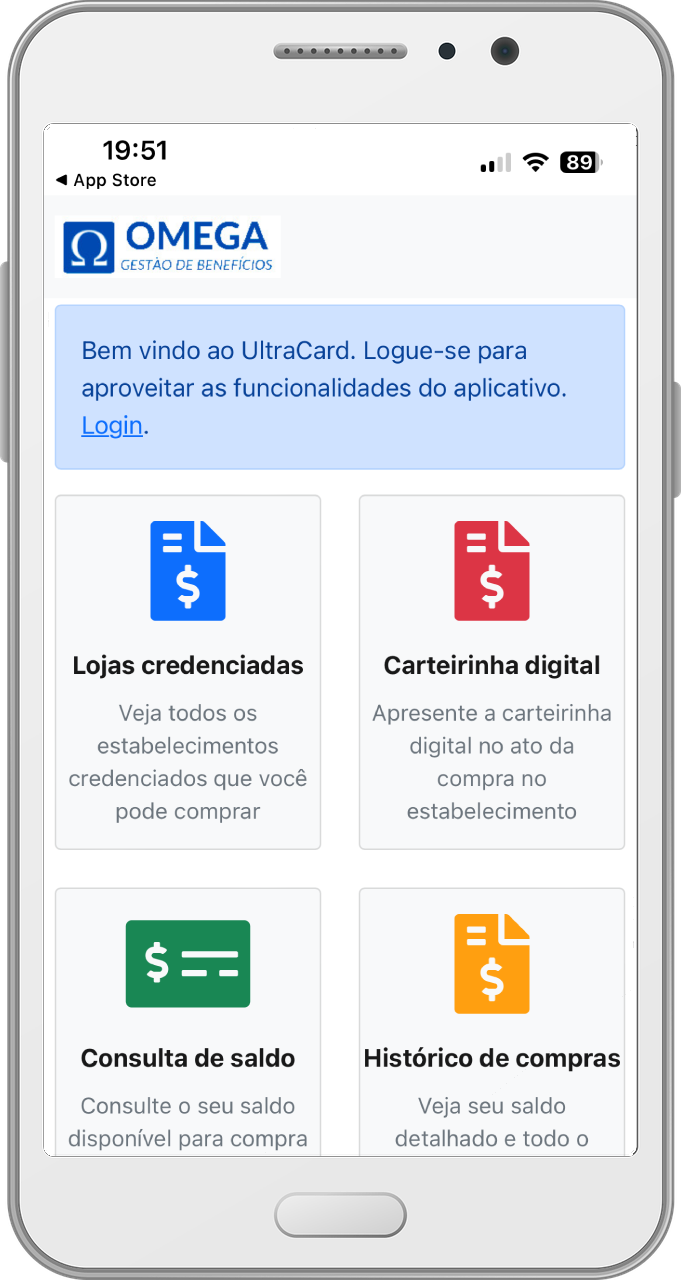Image resolution: width=681 pixels, height=1280 pixels.
Task: Select the Consulta de saldo card
Action: [188, 1022]
